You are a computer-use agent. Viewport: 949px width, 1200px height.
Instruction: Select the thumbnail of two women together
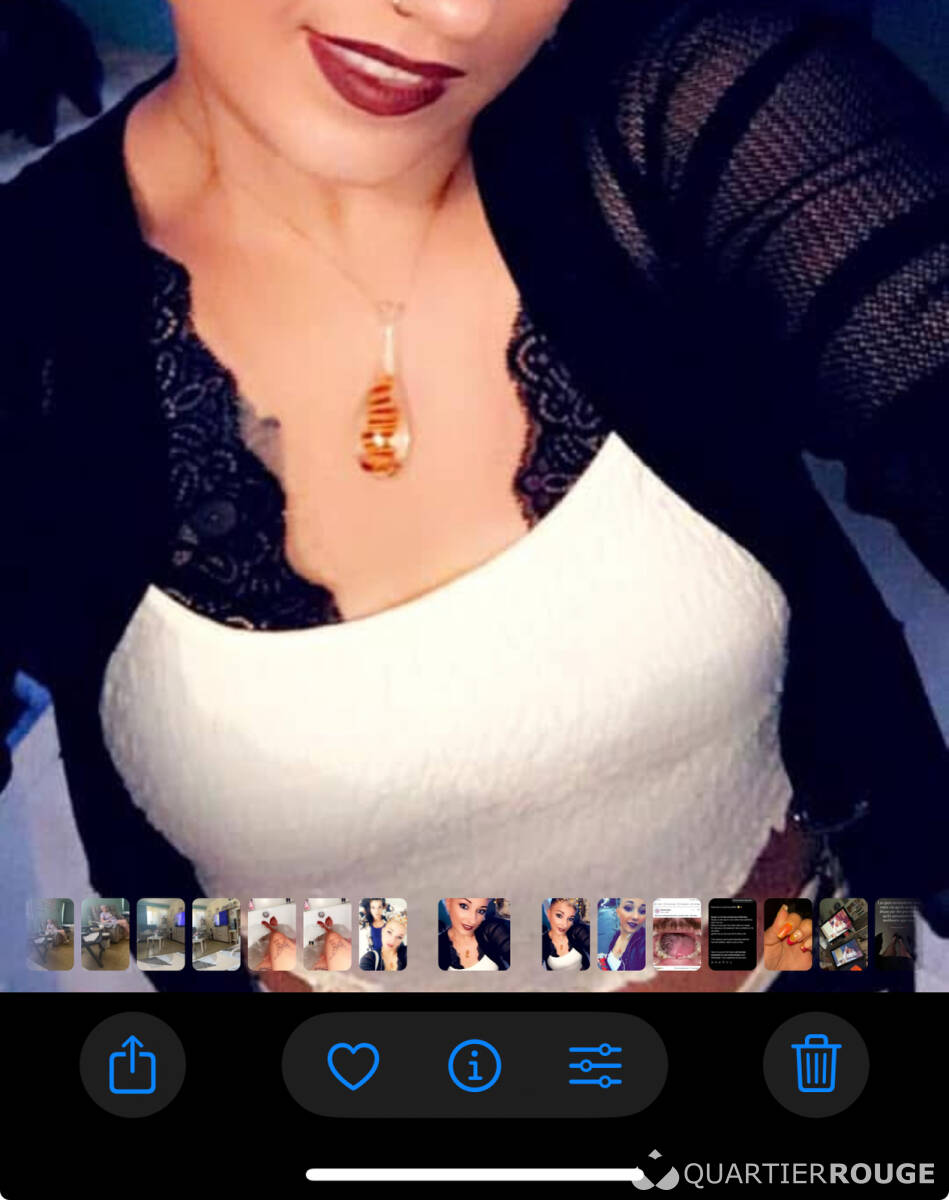[x=383, y=934]
